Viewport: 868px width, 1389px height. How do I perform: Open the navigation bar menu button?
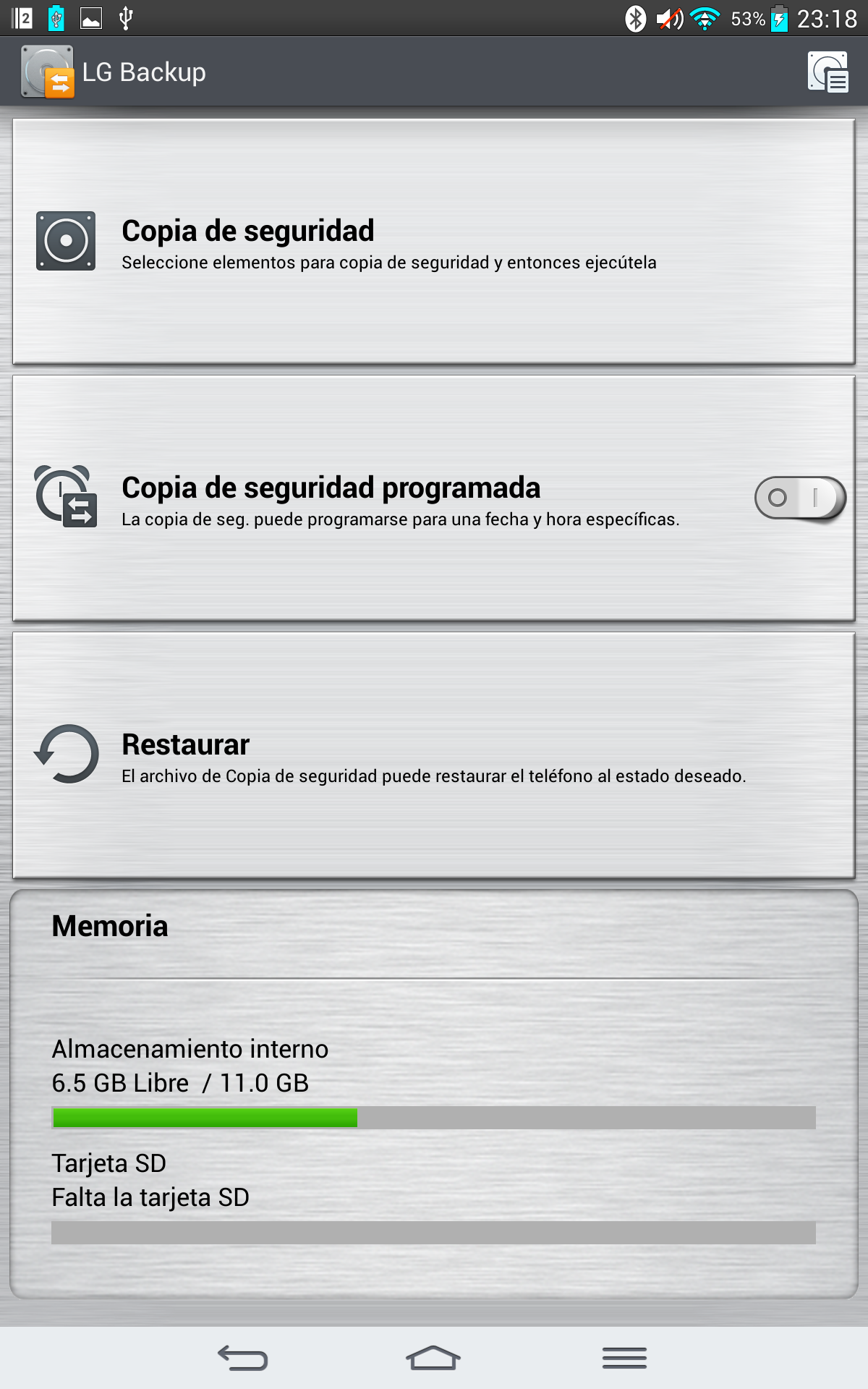coord(624,1358)
